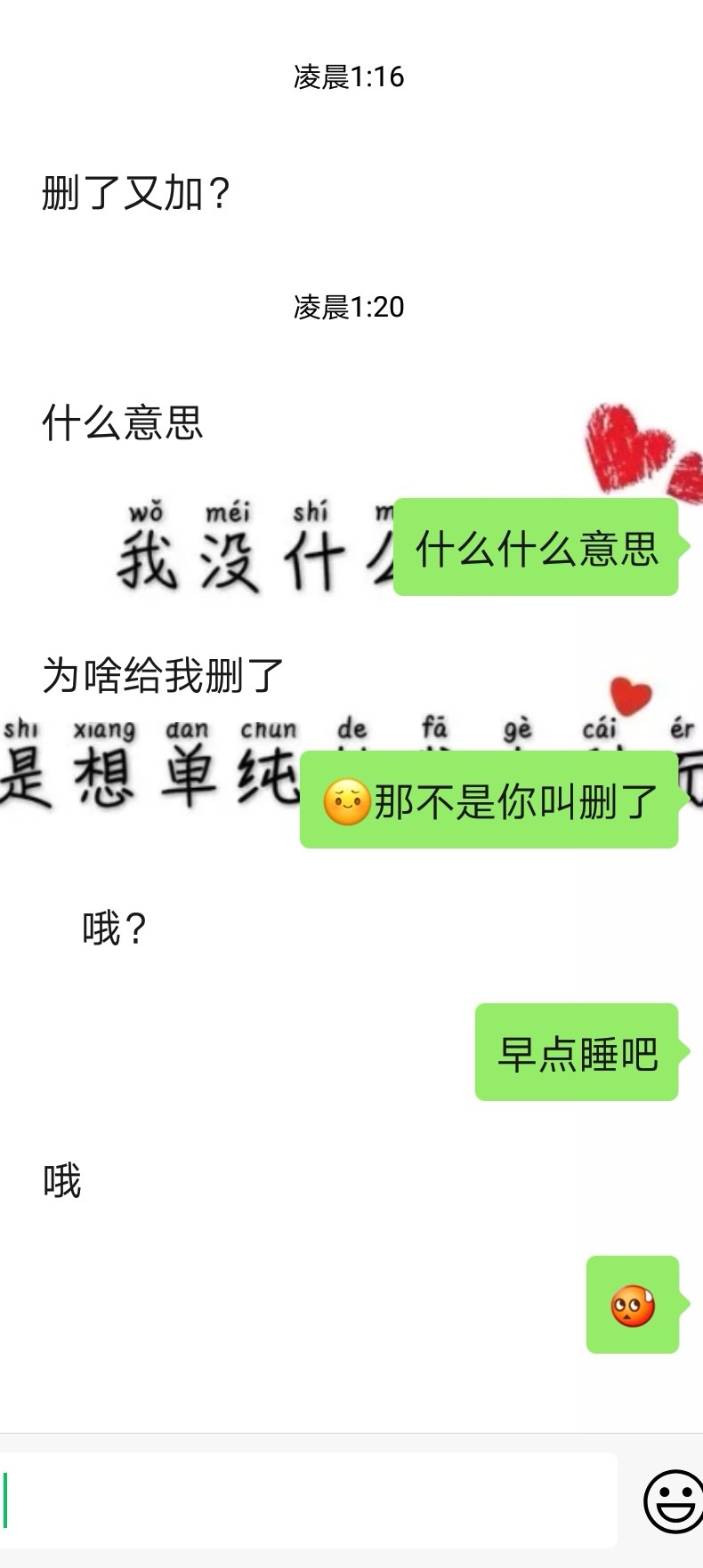This screenshot has height=1568, width=703.
Task: Open the emoji picker
Action: tap(673, 1501)
